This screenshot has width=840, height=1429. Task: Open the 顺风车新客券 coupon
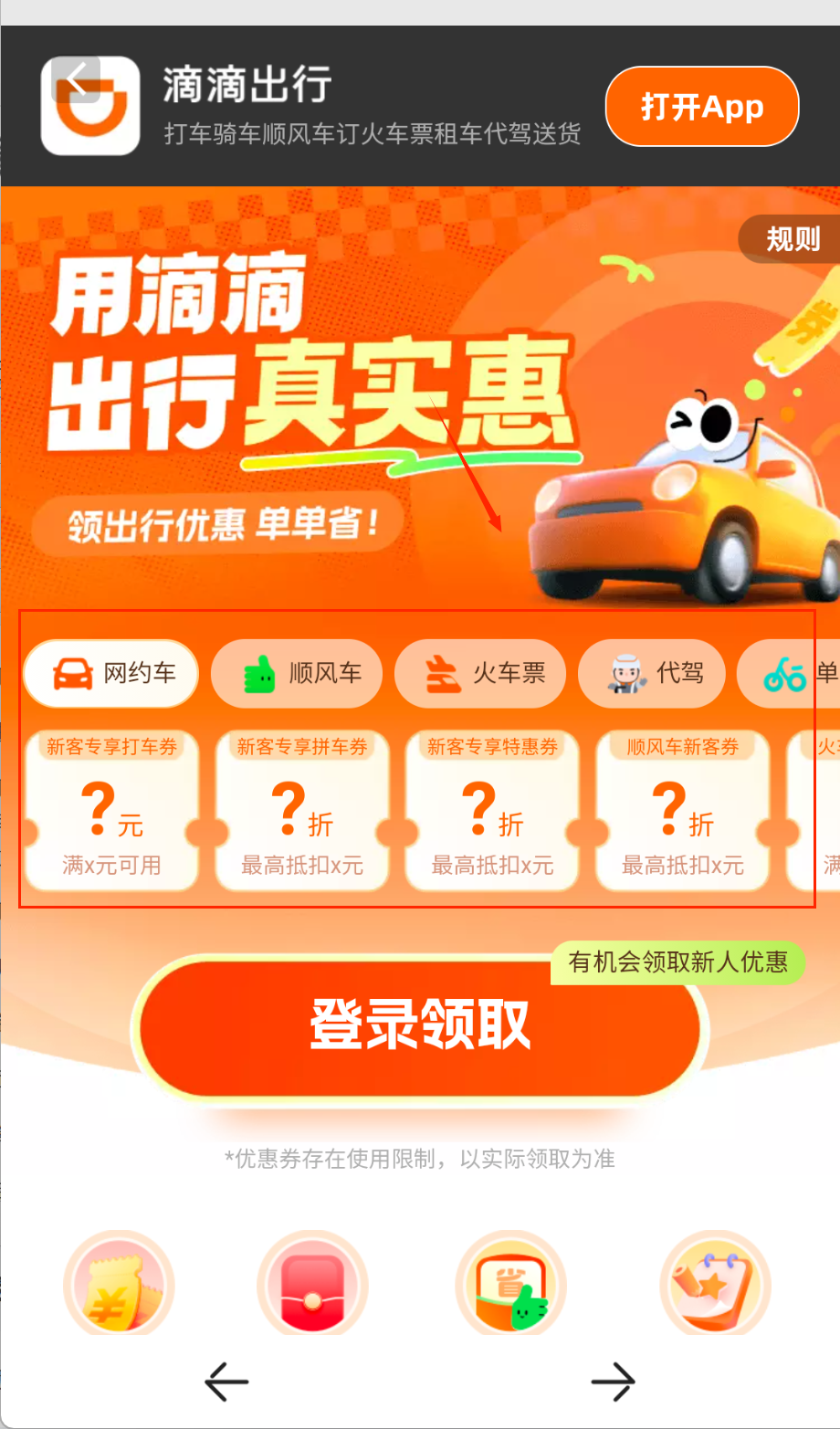point(682,810)
